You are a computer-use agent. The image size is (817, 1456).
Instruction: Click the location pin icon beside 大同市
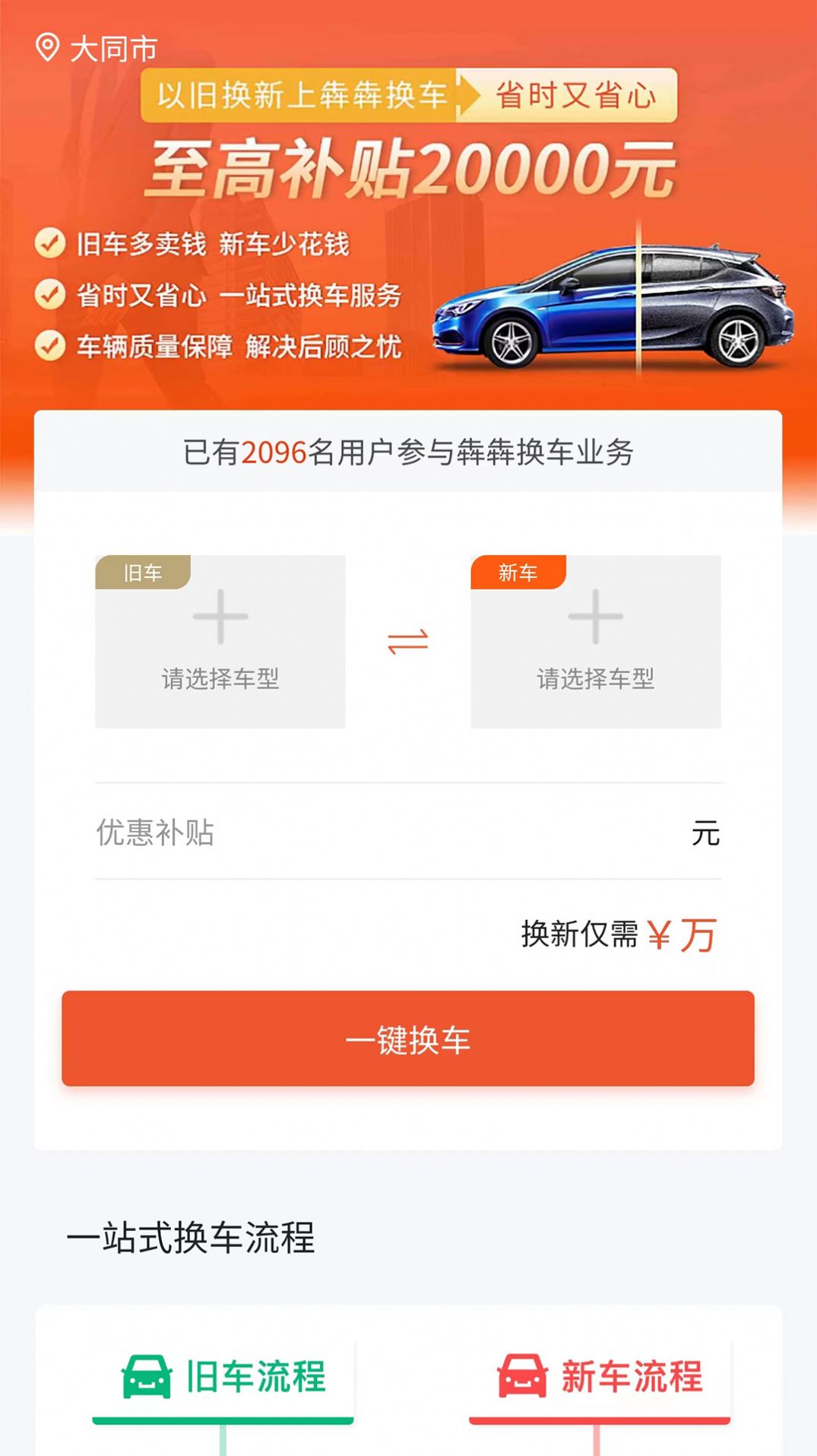pos(47,48)
